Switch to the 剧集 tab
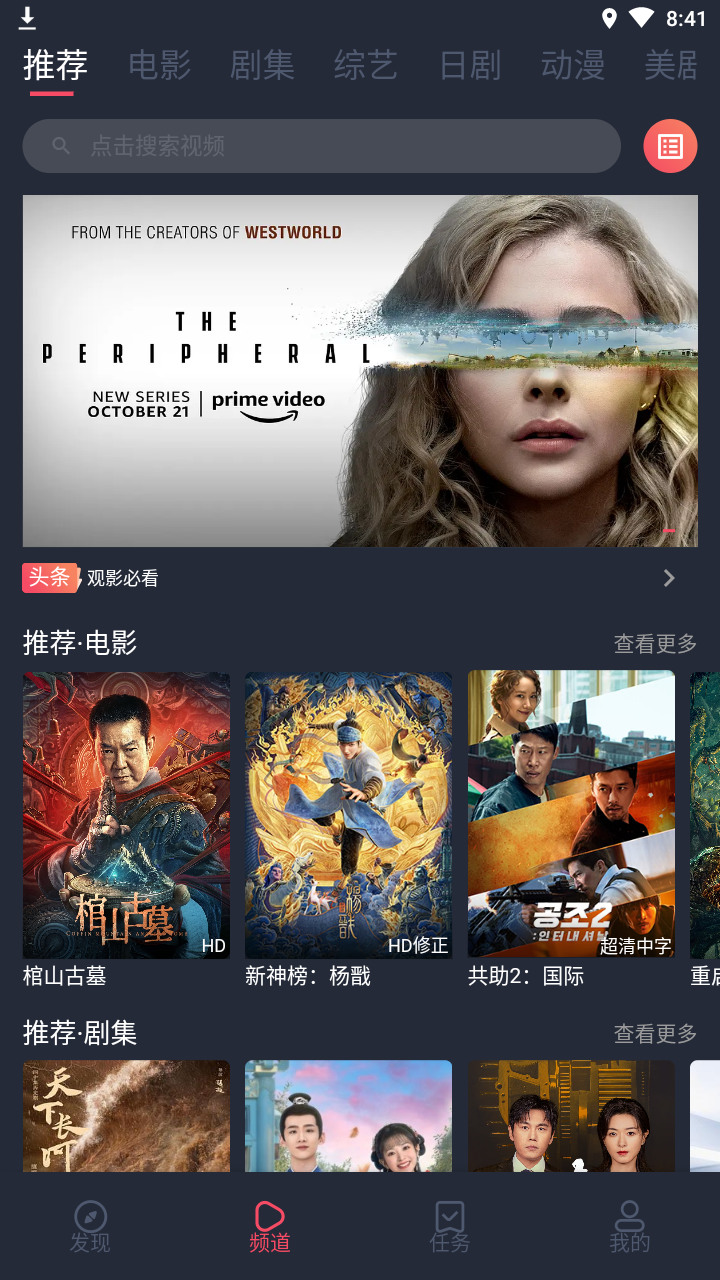The width and height of the screenshot is (720, 1280). [262, 66]
